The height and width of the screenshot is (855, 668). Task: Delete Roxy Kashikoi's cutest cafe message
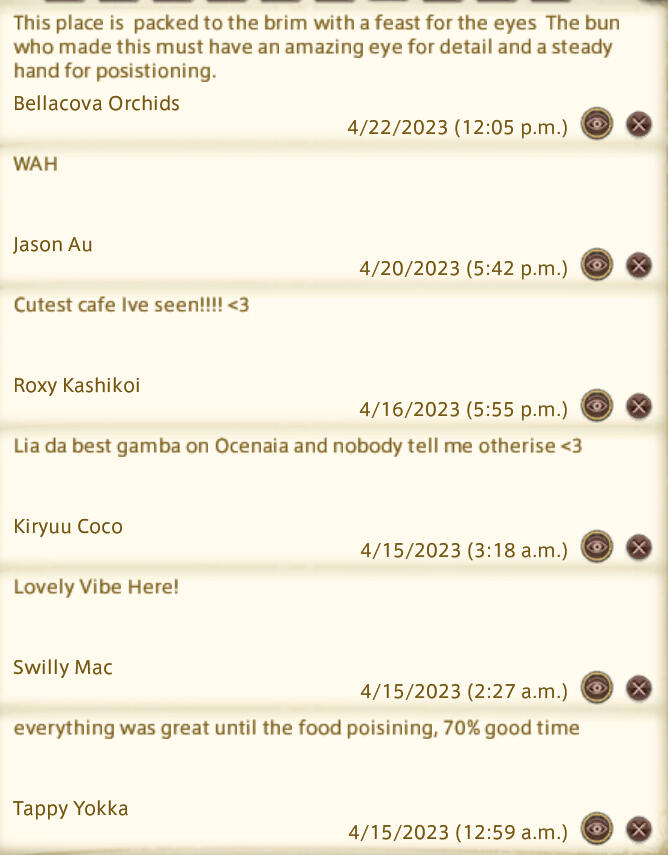pos(639,406)
